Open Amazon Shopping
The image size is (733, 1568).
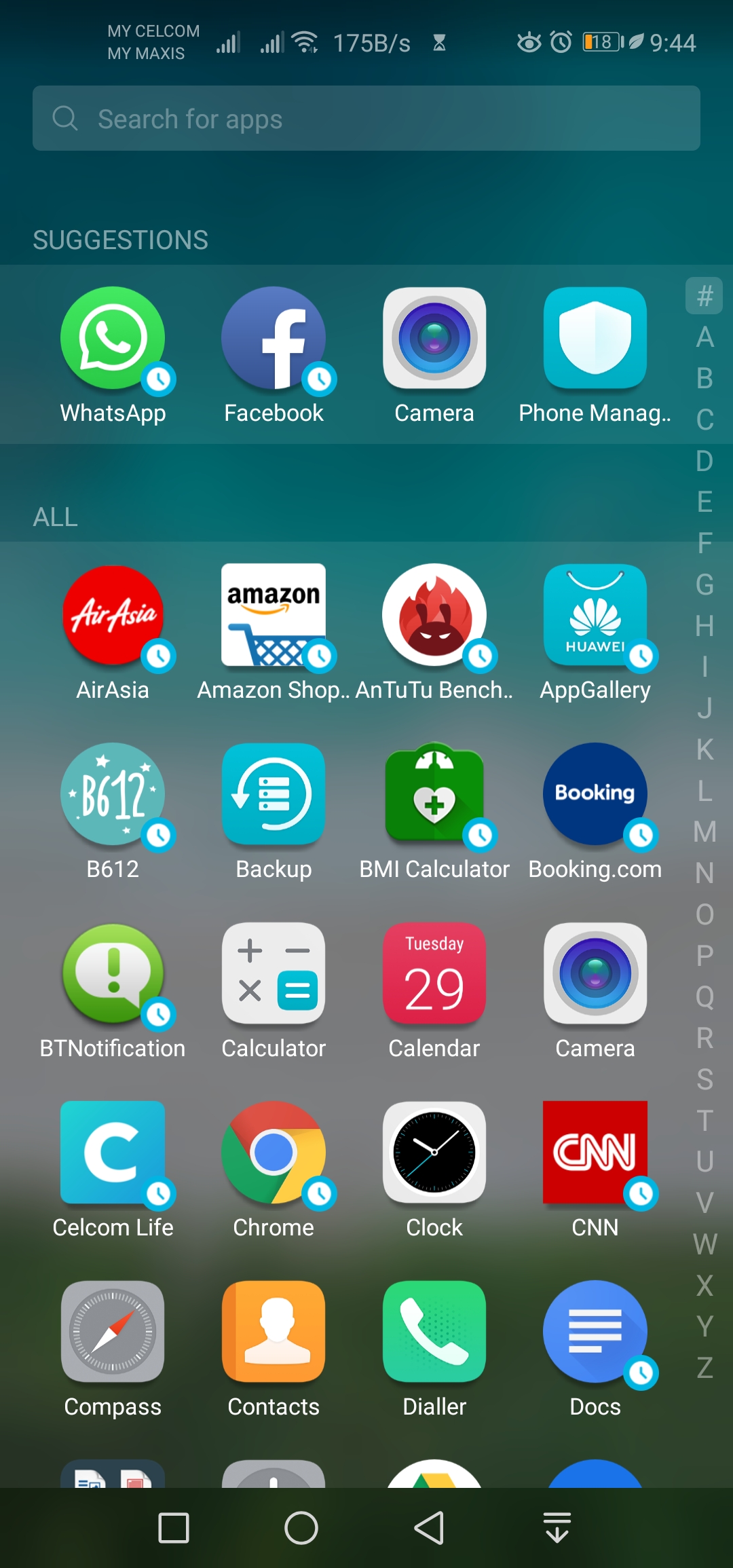click(x=273, y=616)
